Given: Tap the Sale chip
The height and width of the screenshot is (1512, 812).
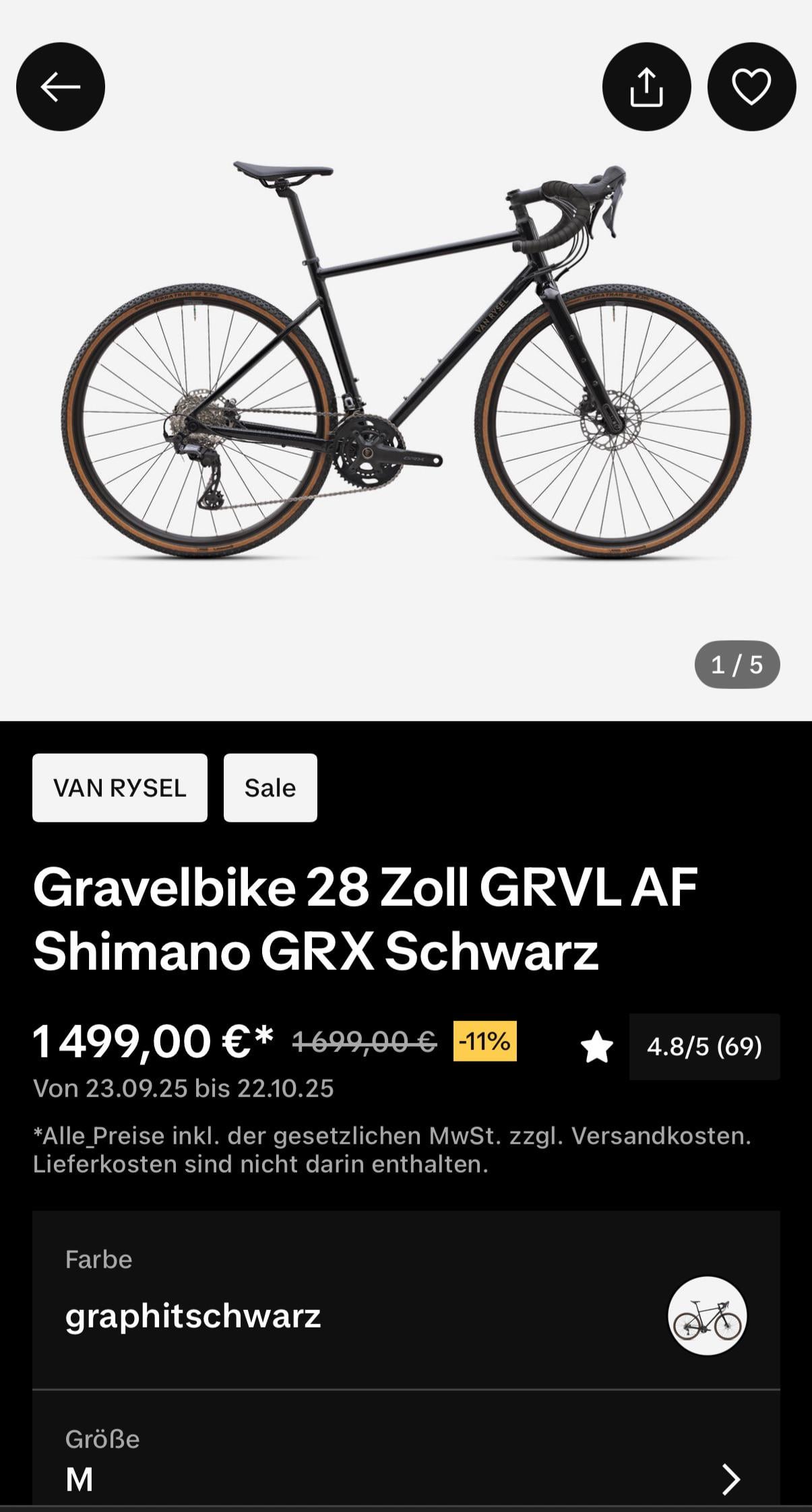Looking at the screenshot, I should [x=270, y=787].
